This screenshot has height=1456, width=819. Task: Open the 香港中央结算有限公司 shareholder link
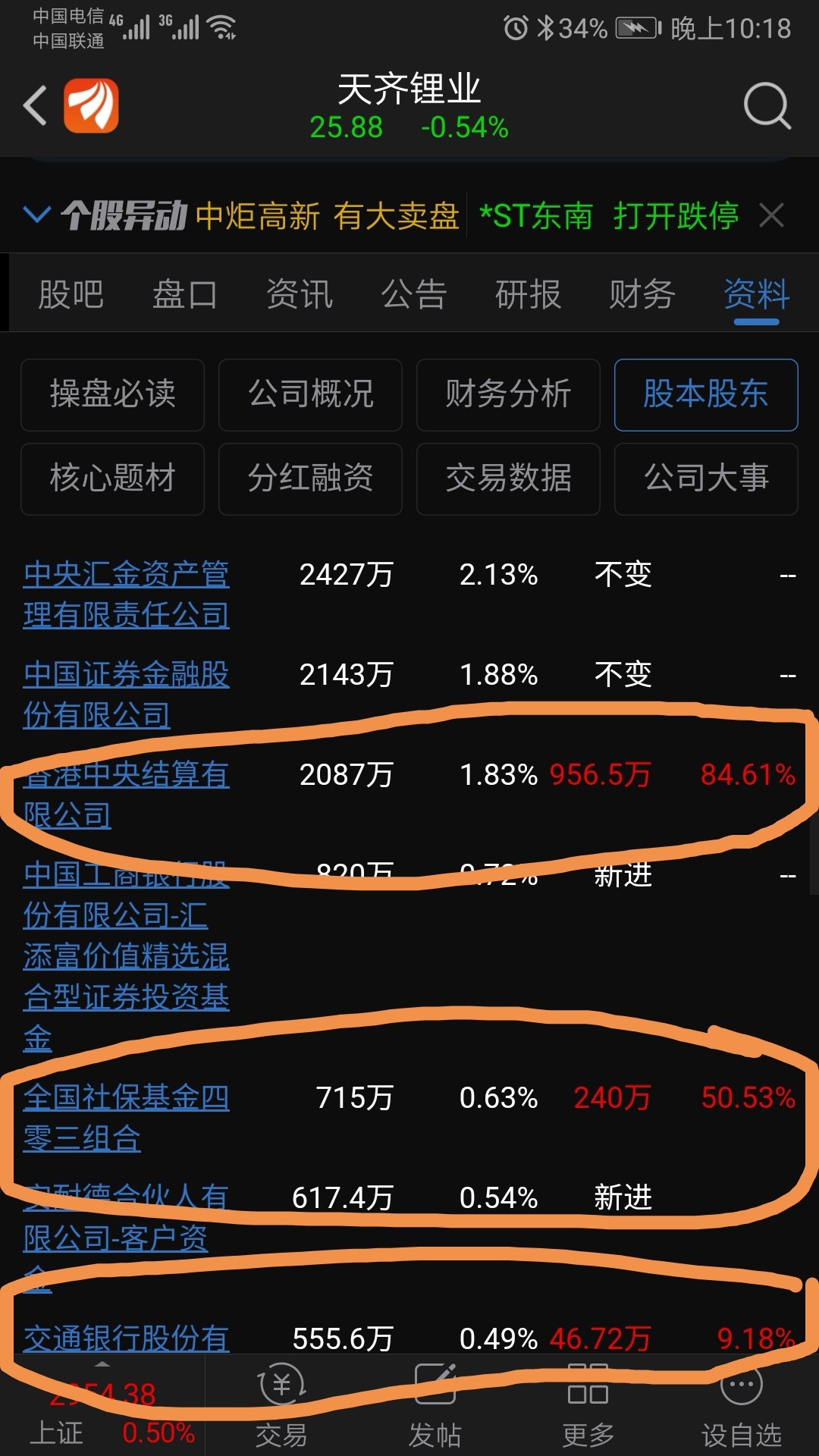(125, 794)
